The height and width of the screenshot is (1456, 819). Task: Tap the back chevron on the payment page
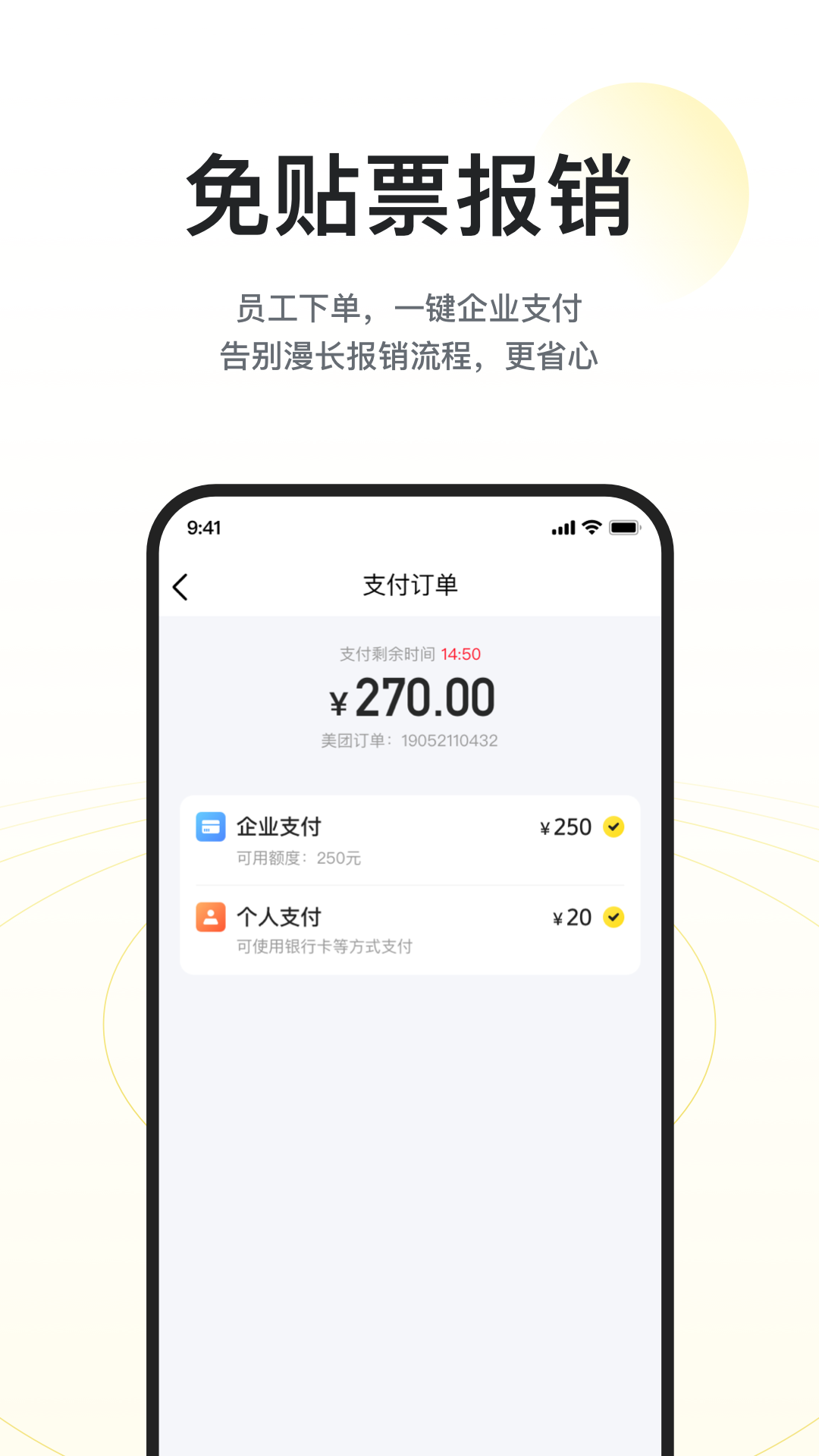coord(180,585)
